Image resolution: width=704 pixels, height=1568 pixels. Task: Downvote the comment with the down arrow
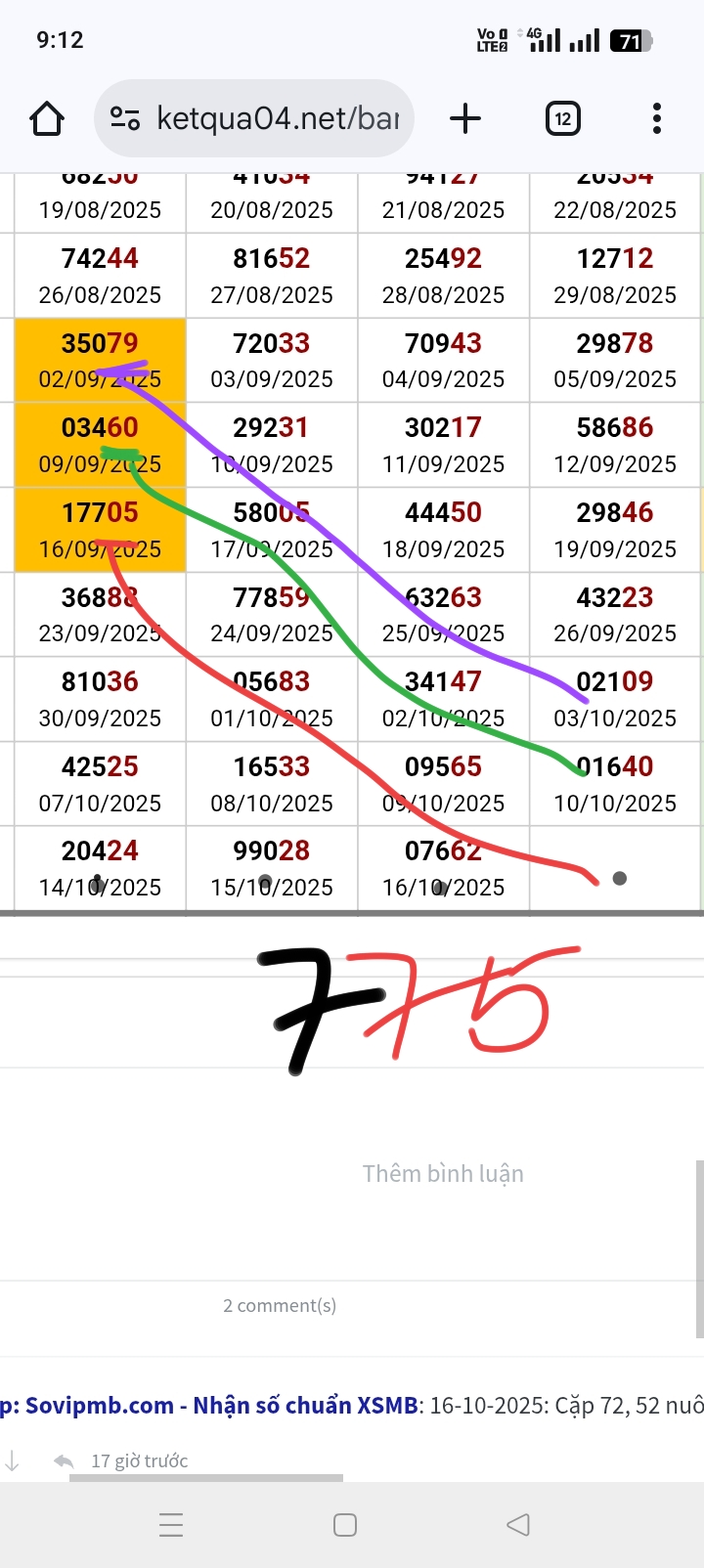point(12,1460)
